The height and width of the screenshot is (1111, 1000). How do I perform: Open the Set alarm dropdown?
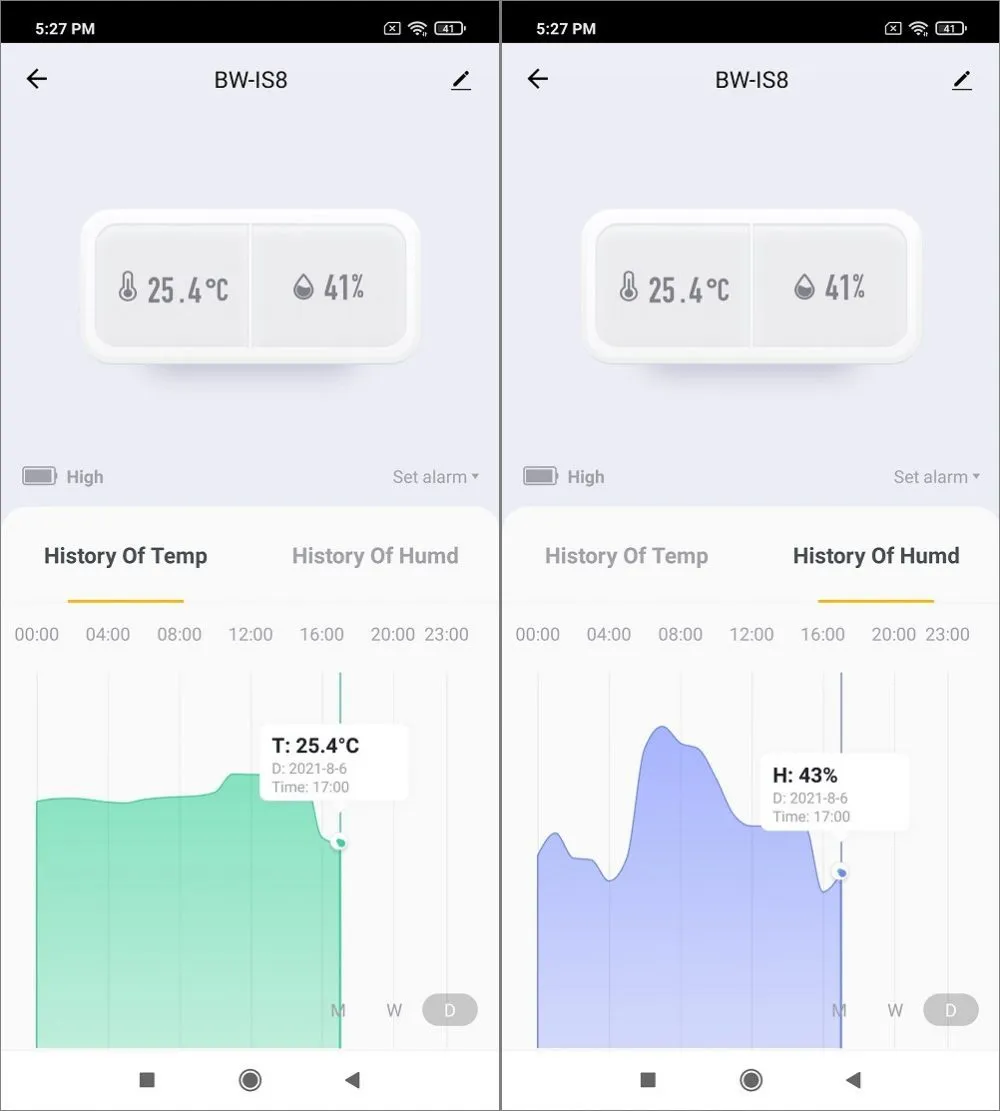point(429,477)
